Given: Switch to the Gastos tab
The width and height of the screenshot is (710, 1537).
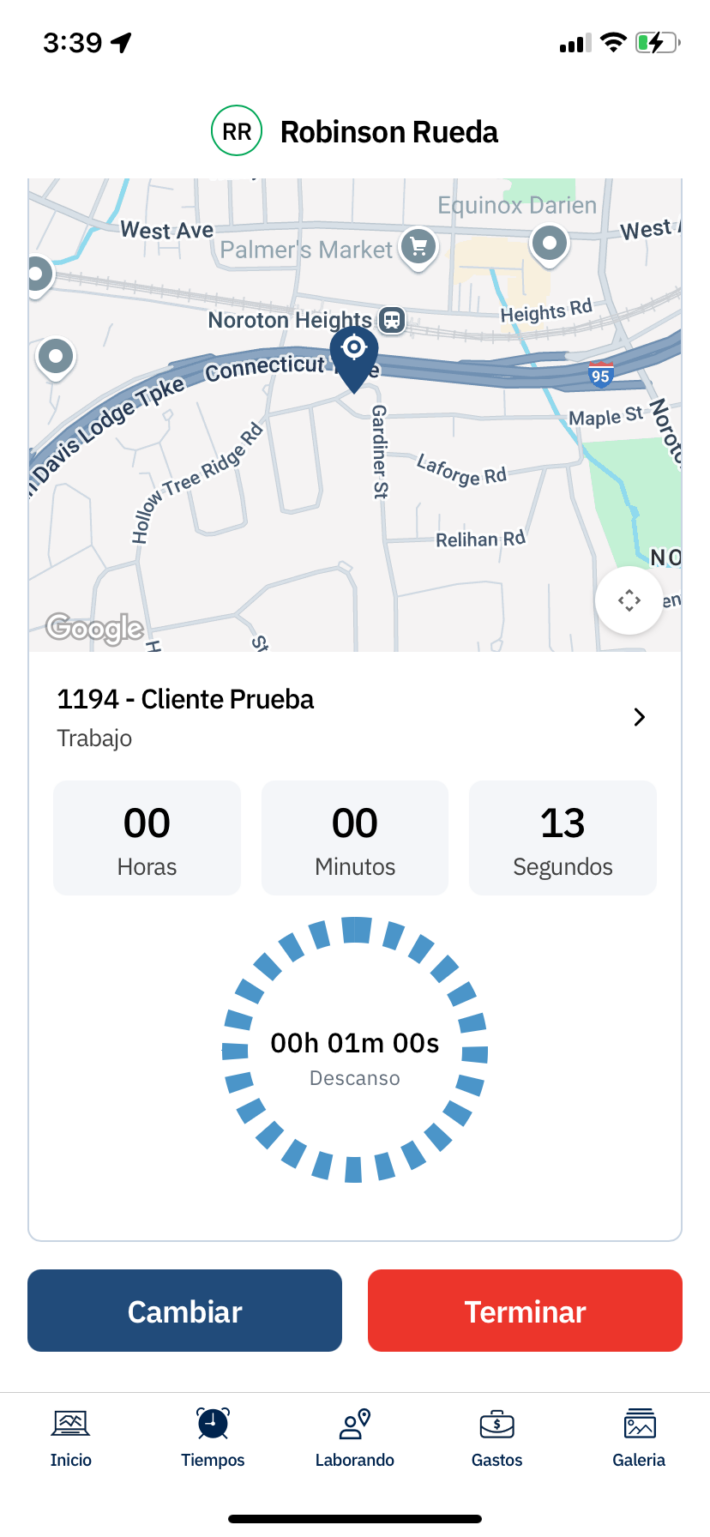Looking at the screenshot, I should (497, 1438).
